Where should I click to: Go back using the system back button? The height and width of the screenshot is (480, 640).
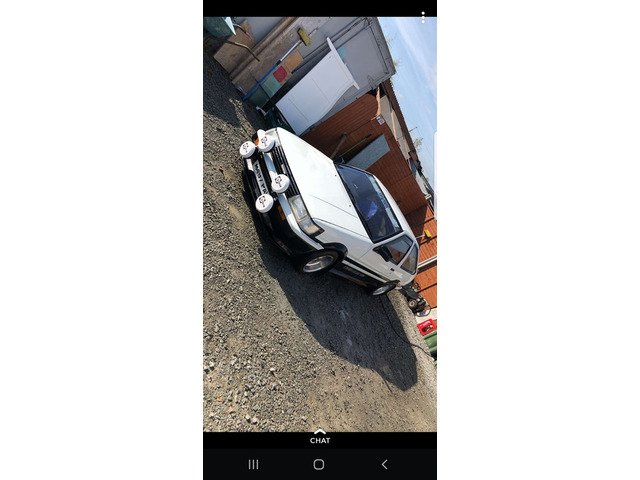pyautogui.click(x=384, y=464)
